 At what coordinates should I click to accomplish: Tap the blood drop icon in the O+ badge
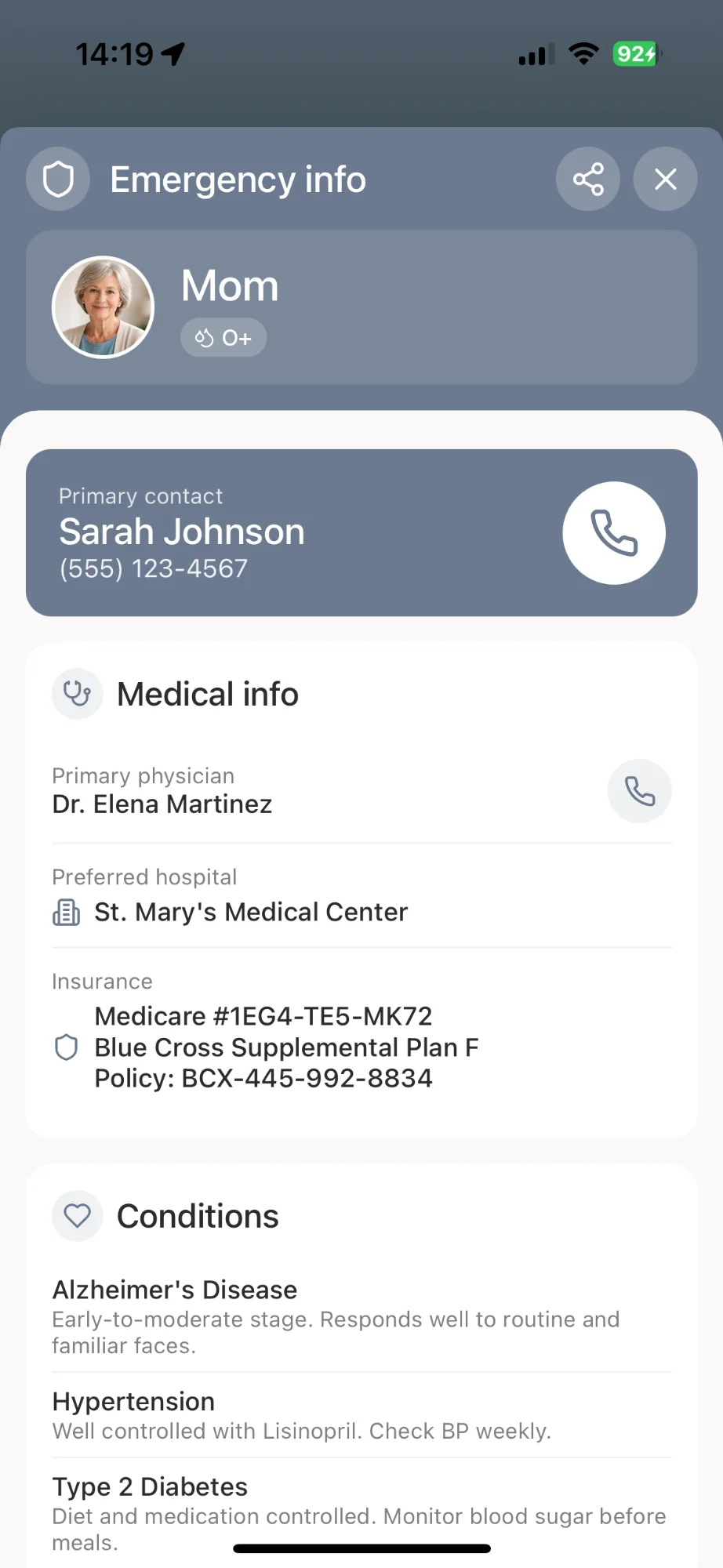click(204, 337)
